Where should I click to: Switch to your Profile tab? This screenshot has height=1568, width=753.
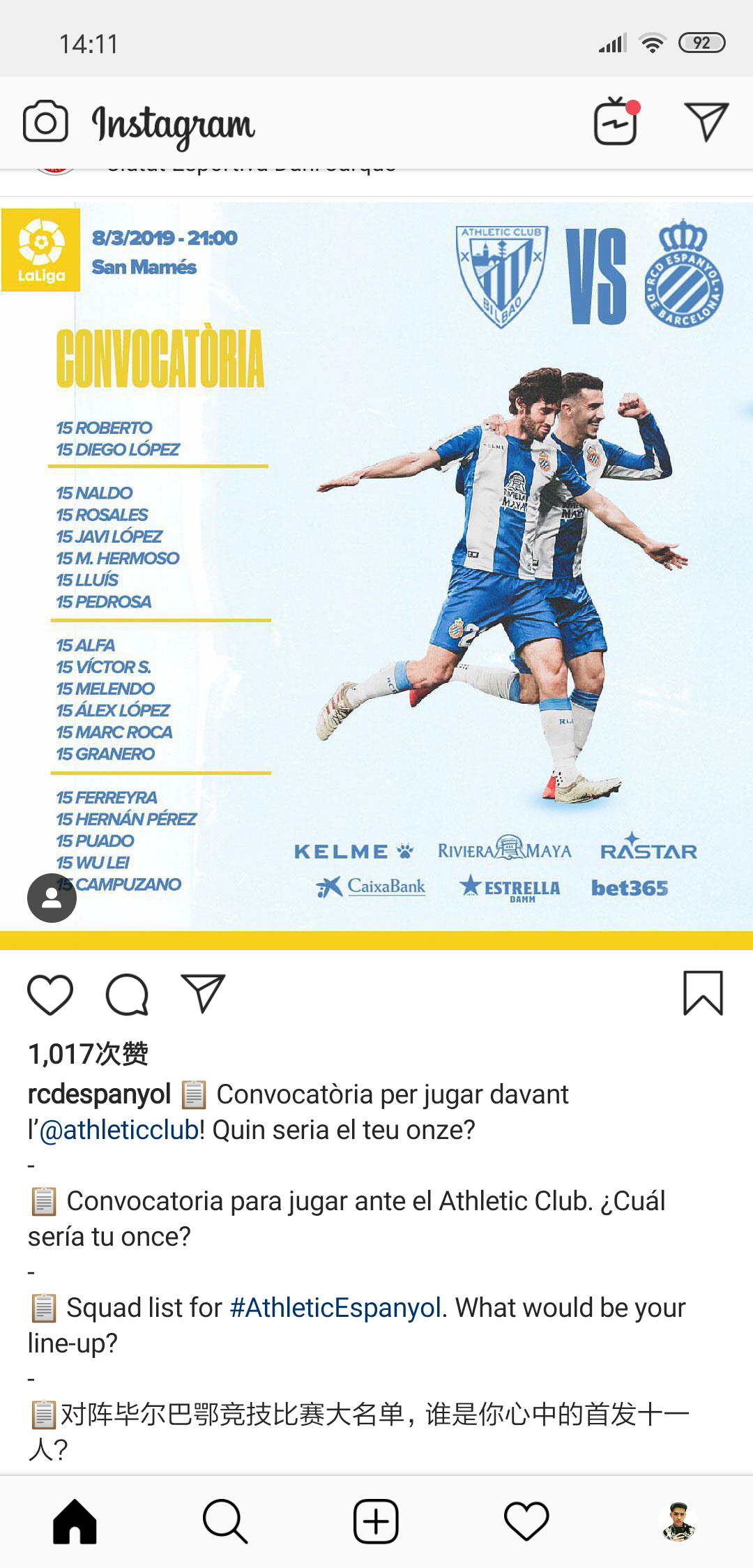pyautogui.click(x=678, y=1521)
